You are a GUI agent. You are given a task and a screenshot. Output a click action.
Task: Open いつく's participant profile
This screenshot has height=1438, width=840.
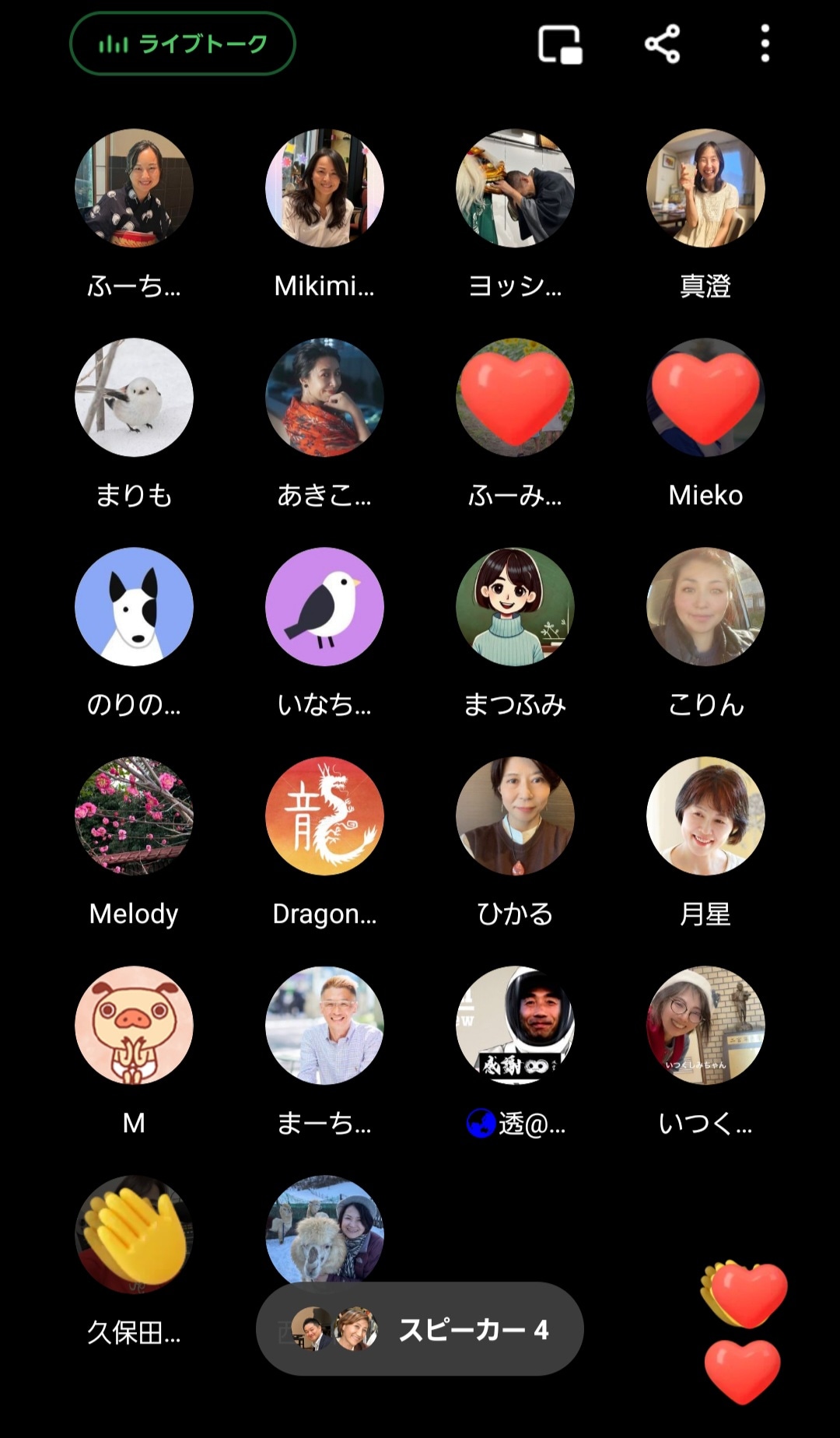705,1026
